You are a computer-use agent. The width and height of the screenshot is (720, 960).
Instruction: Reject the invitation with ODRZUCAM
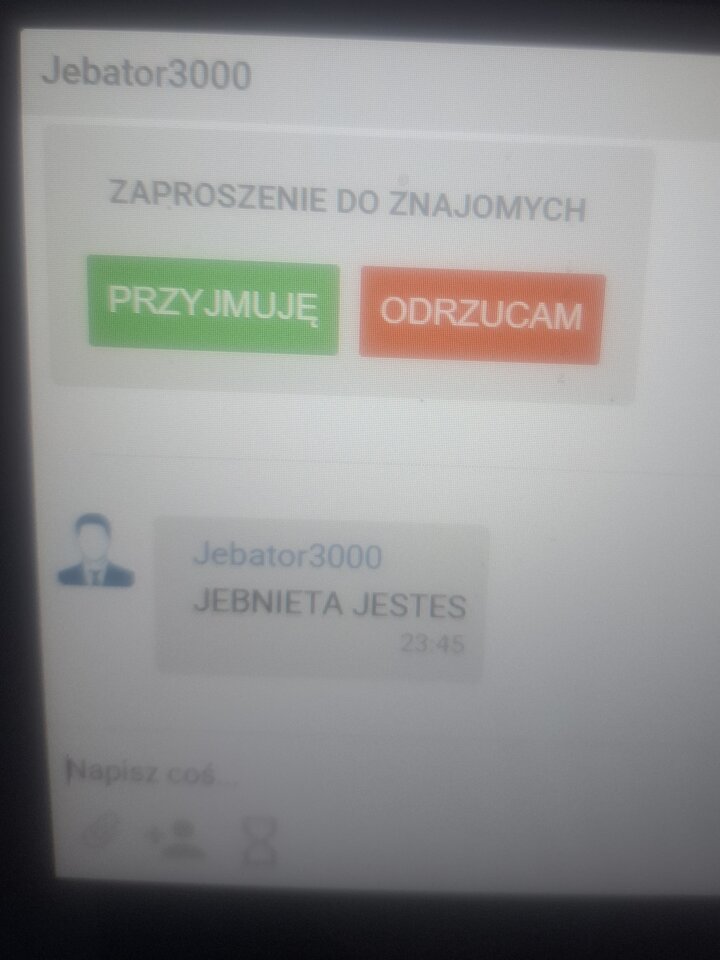482,316
